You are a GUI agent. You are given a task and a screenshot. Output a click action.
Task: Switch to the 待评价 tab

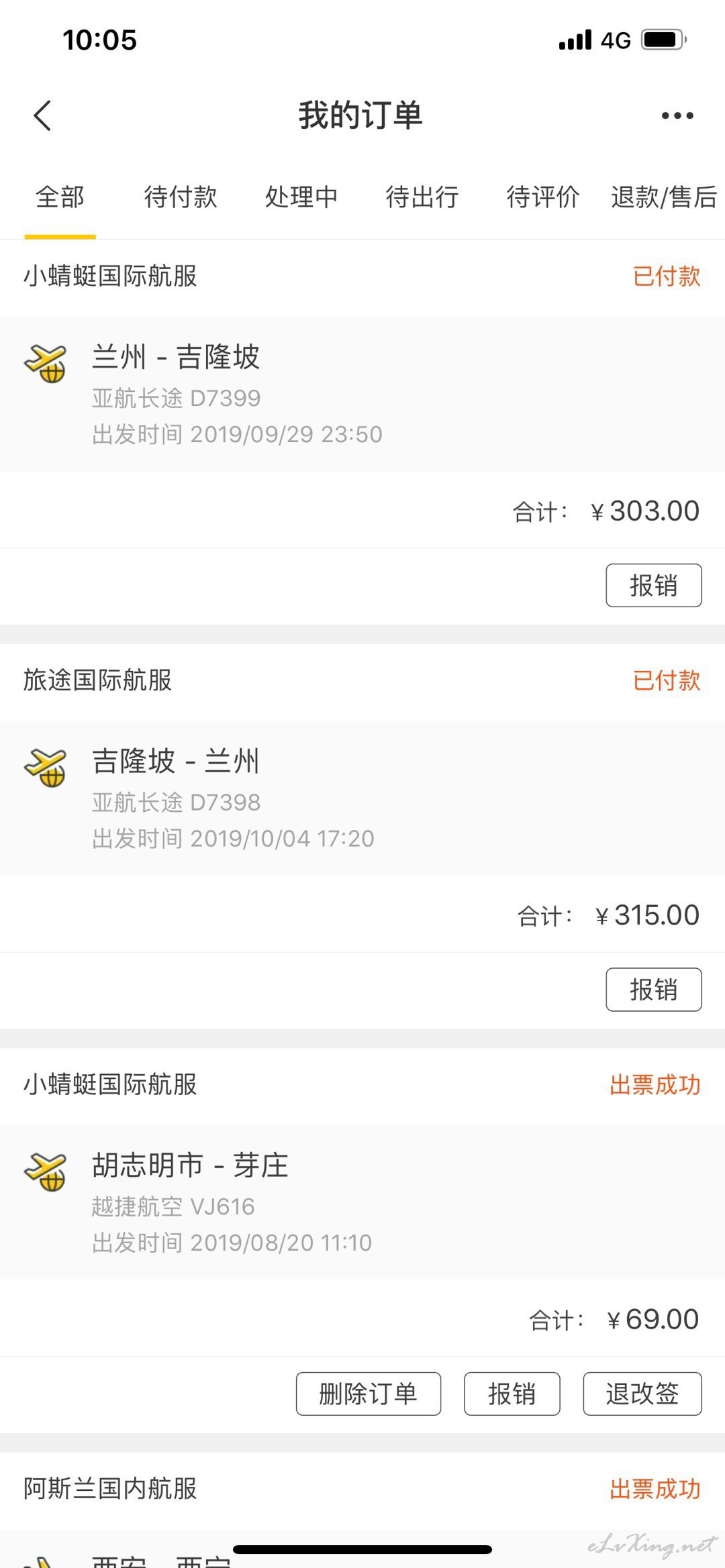543,197
